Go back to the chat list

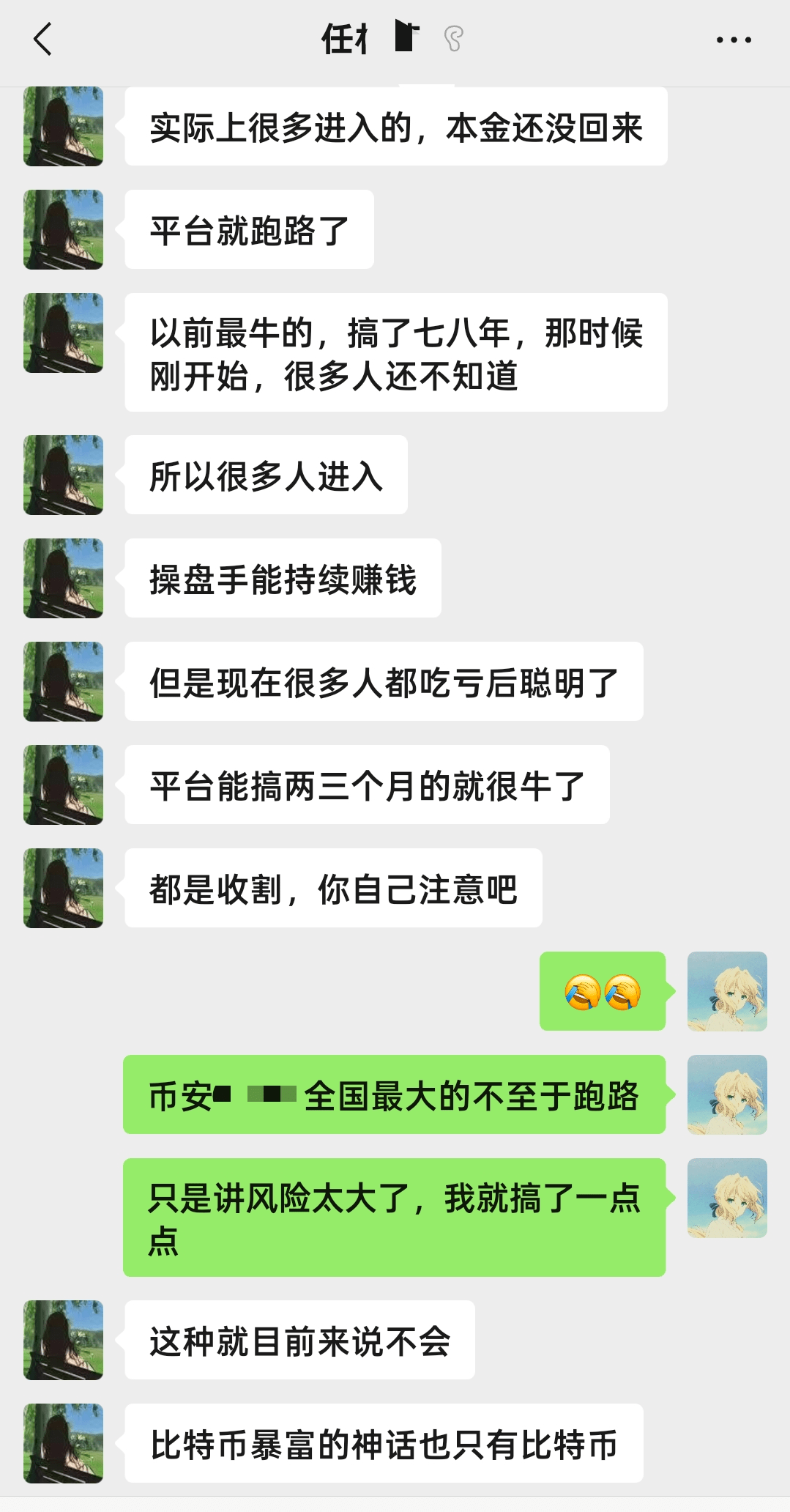[x=43, y=40]
